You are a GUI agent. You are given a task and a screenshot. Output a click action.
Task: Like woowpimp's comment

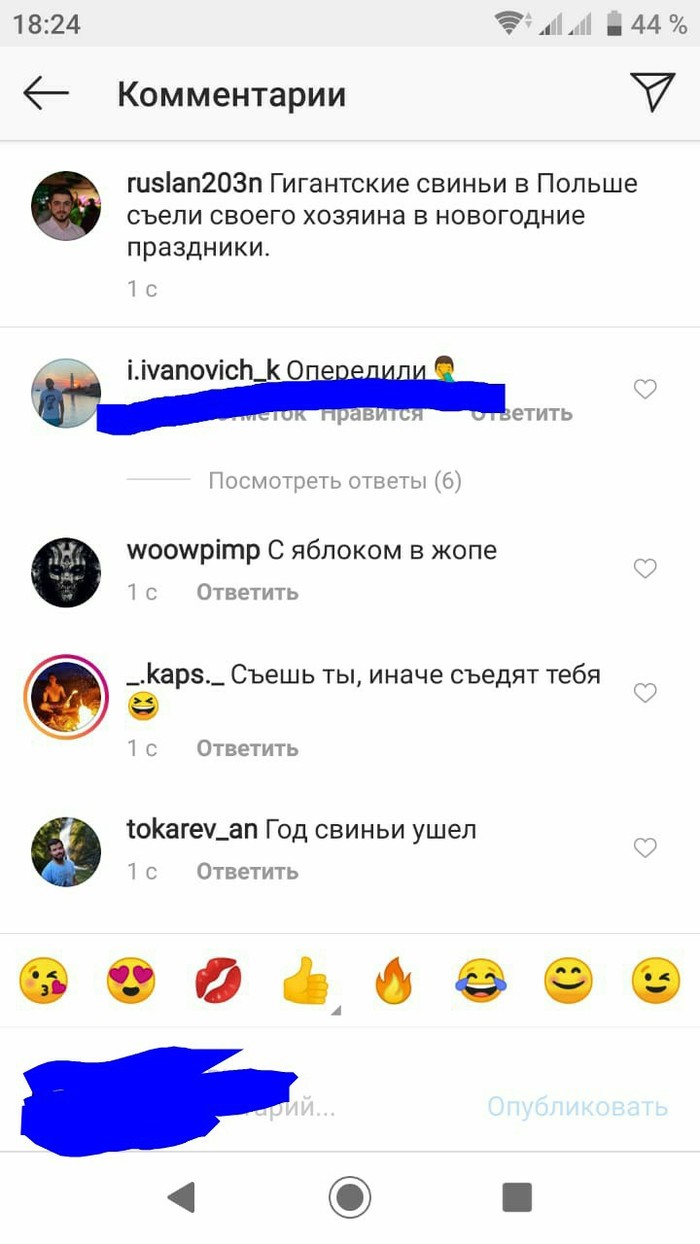point(646,568)
